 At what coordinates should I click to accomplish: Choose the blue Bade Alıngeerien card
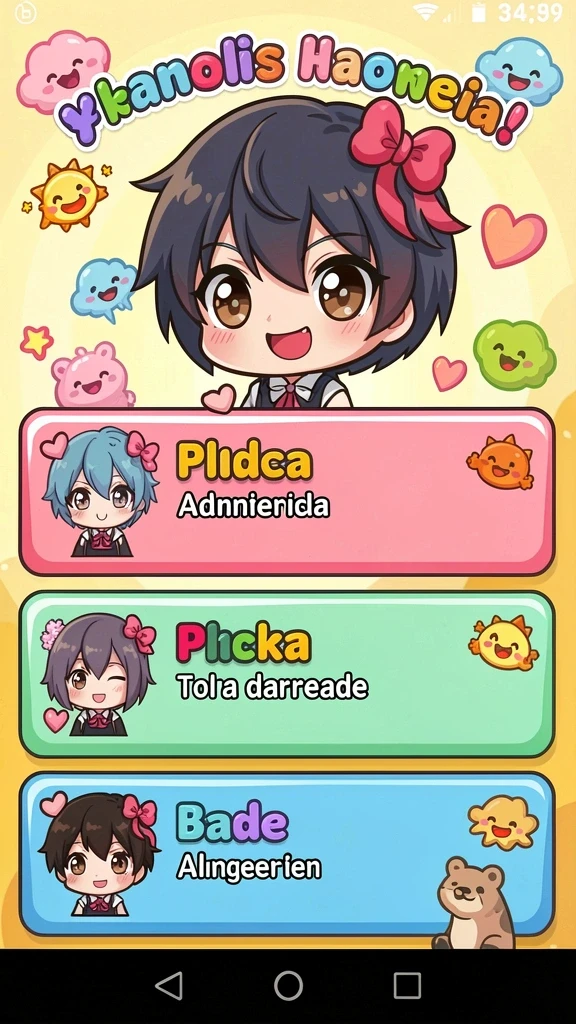click(287, 855)
